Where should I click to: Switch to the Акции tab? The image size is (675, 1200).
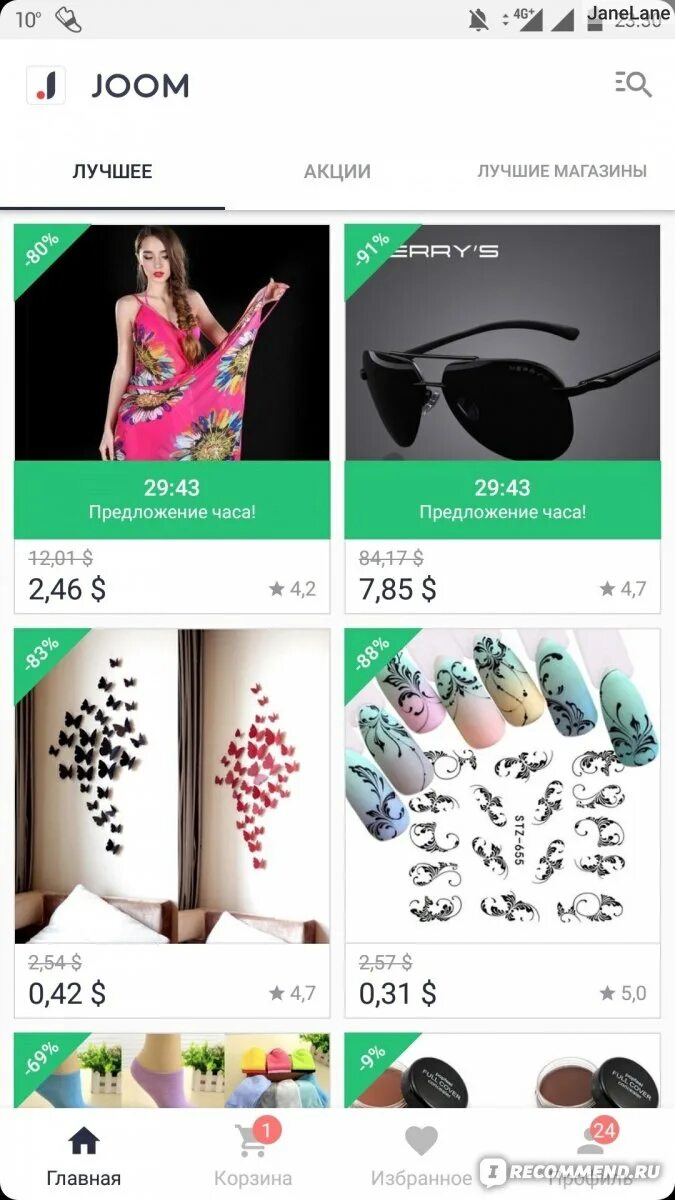click(x=337, y=171)
